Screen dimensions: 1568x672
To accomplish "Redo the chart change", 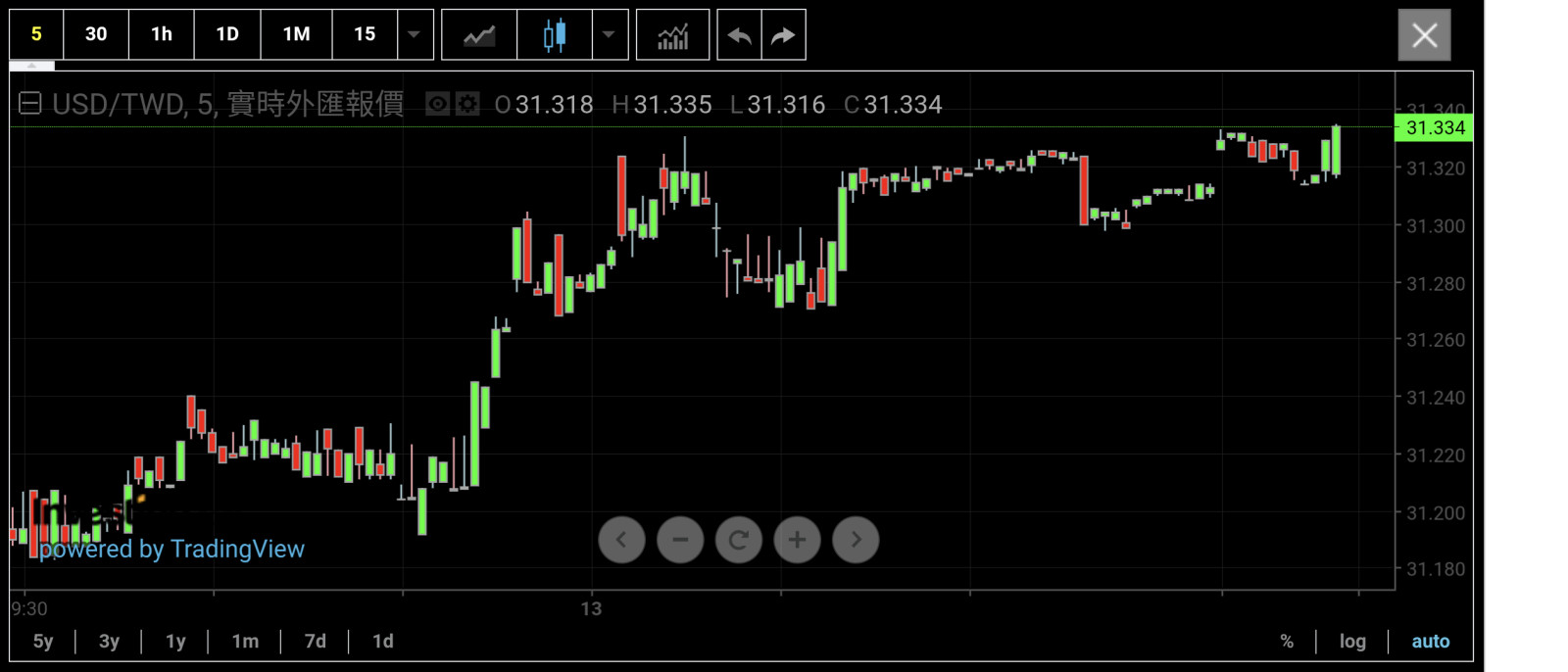I will [x=783, y=35].
